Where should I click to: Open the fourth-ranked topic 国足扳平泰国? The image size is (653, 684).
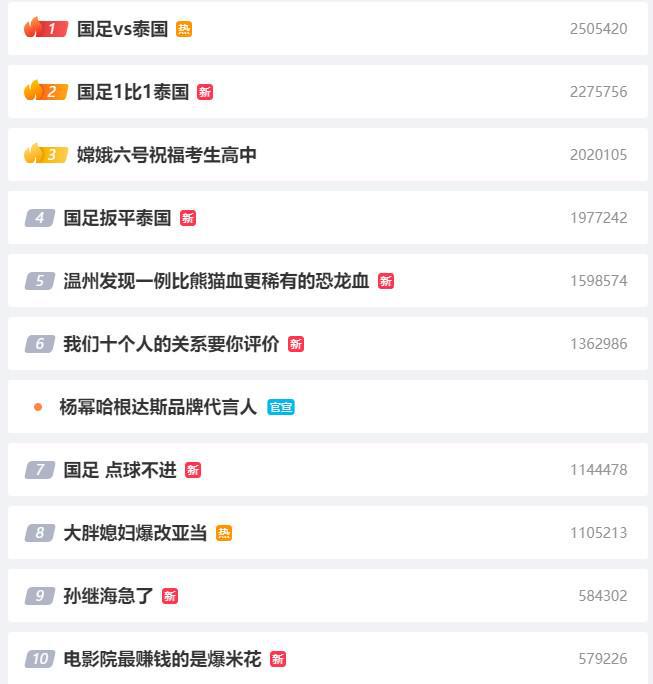coord(117,218)
